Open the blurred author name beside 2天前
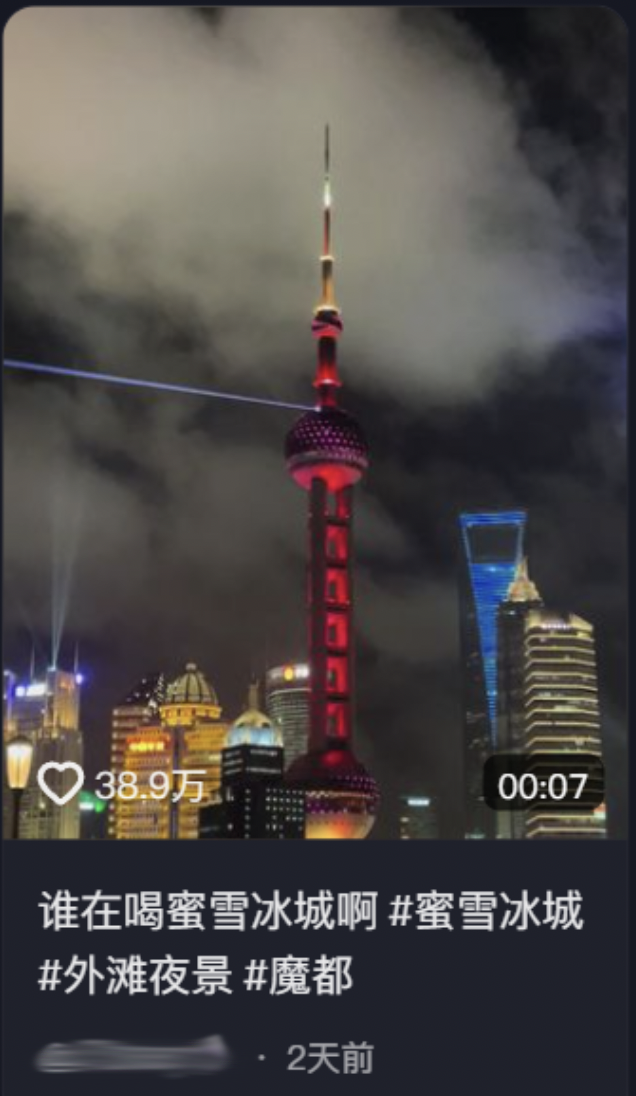This screenshot has height=1096, width=636. (x=133, y=1057)
